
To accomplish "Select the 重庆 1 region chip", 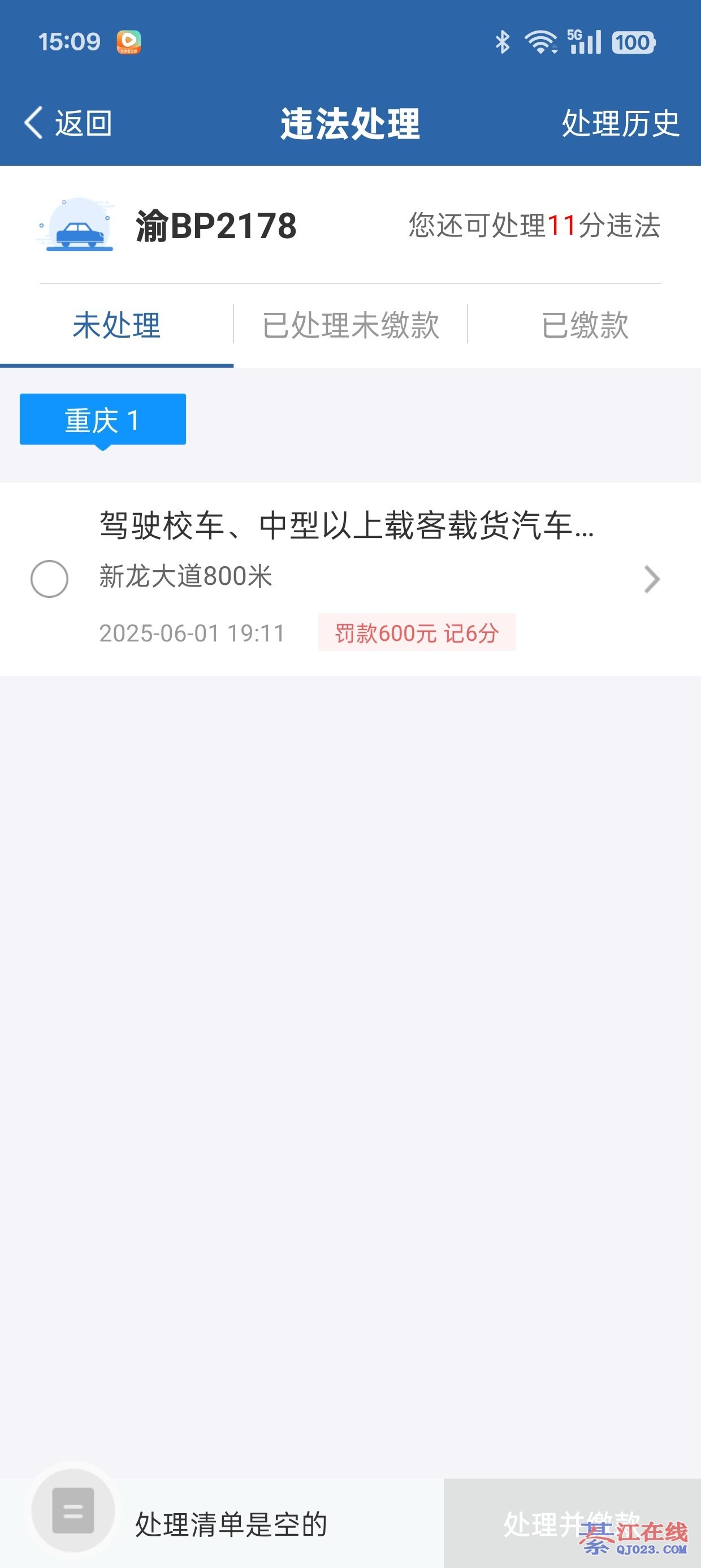I will [x=103, y=420].
